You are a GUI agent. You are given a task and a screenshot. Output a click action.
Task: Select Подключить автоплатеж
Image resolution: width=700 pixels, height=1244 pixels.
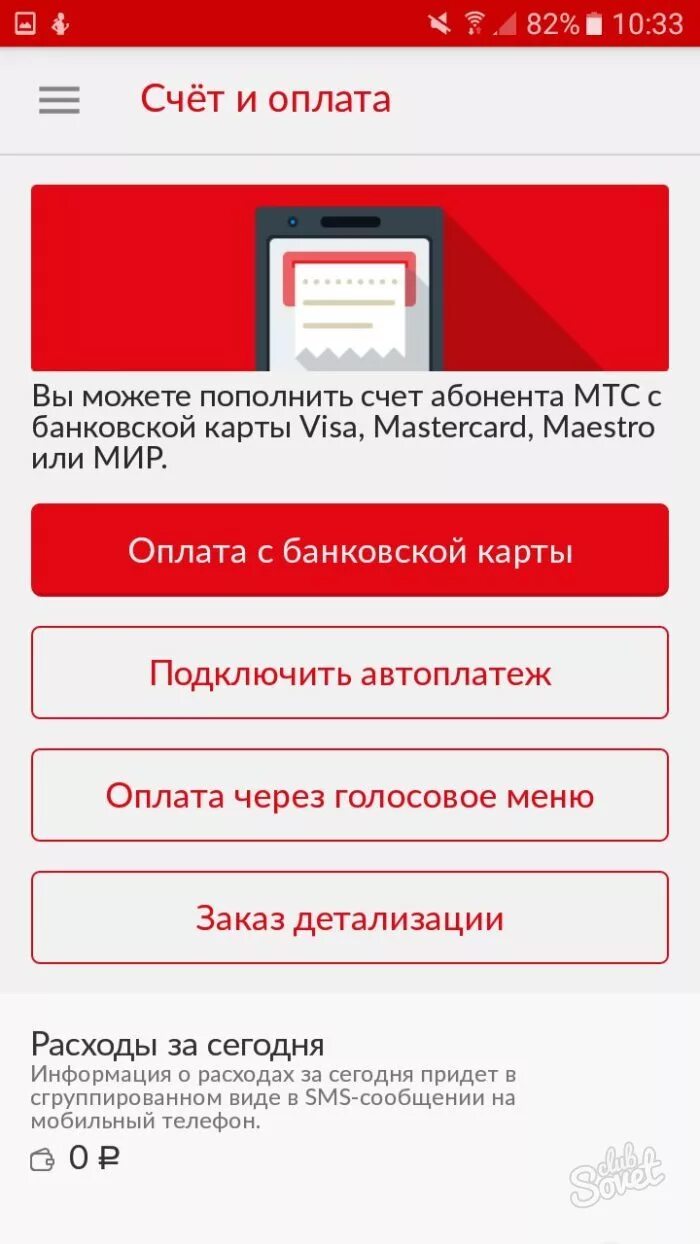point(350,673)
